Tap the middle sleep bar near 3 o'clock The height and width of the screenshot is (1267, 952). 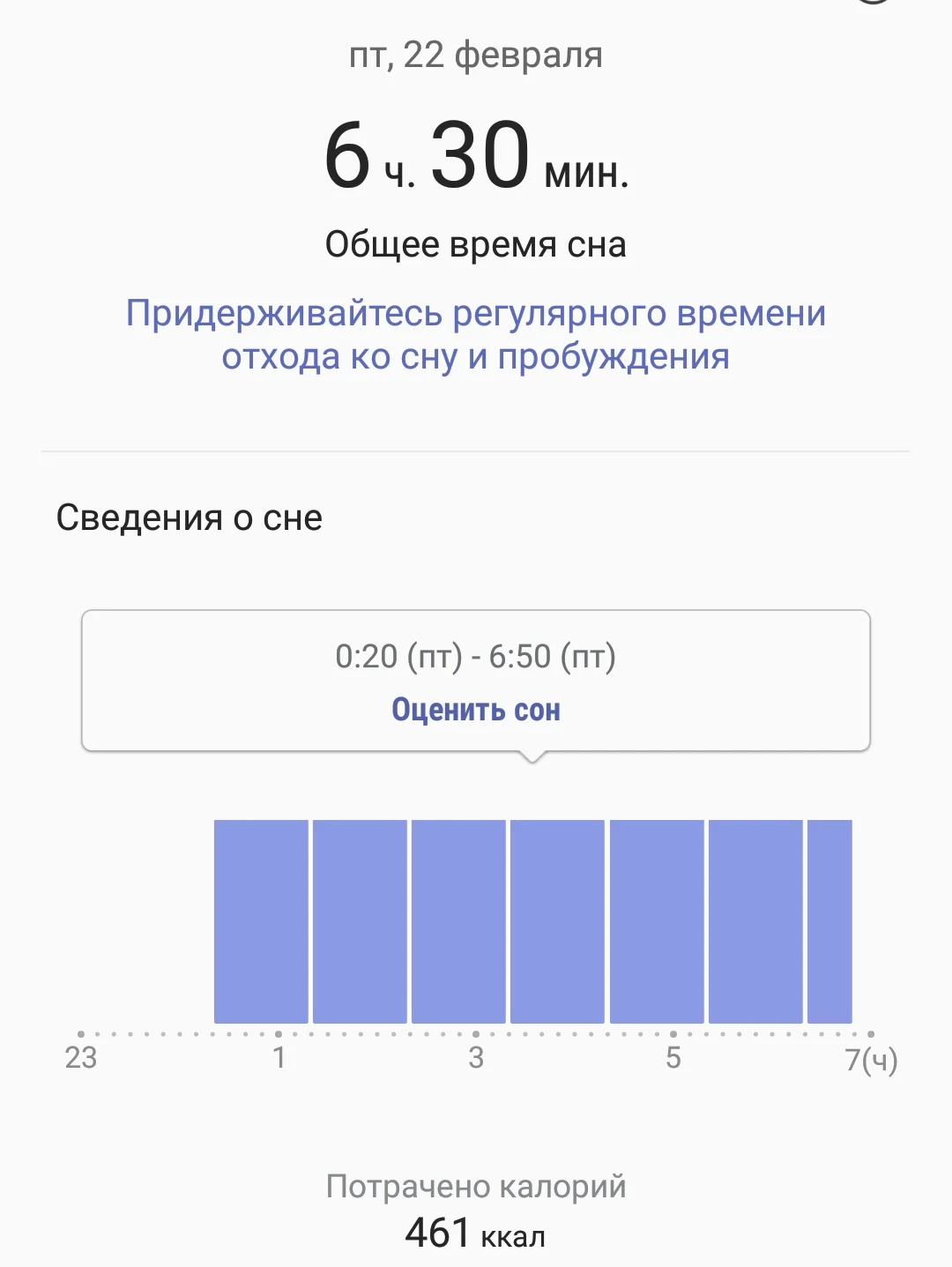point(456,921)
